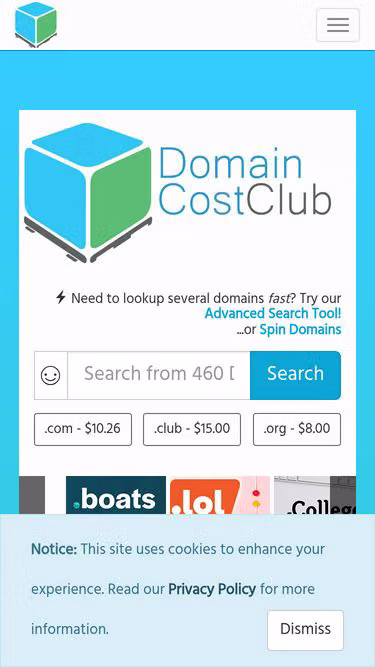
Task: Open the Advanced Search Tool link
Action: 273,314
